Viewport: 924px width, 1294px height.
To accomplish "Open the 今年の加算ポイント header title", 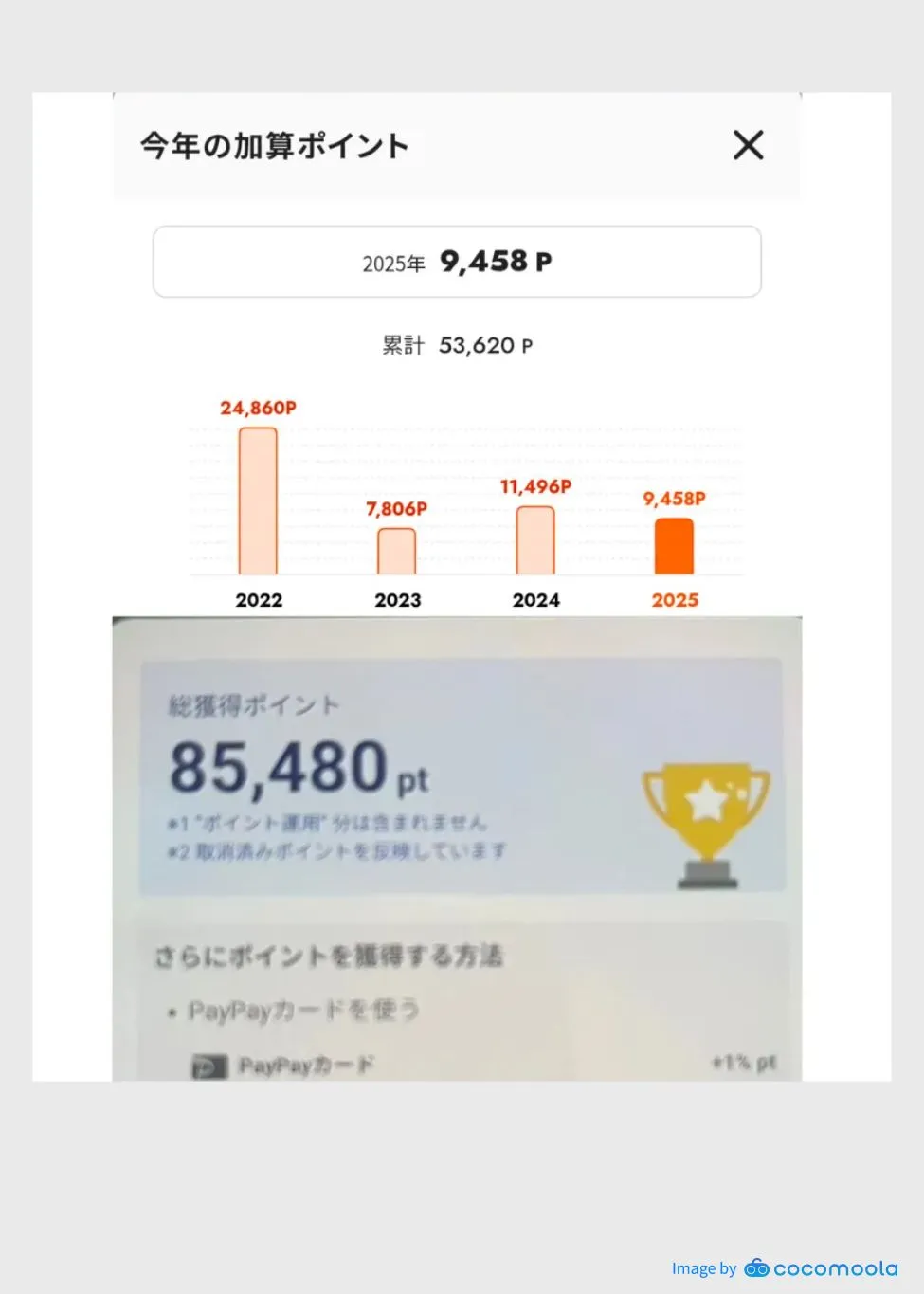I will pos(273,145).
